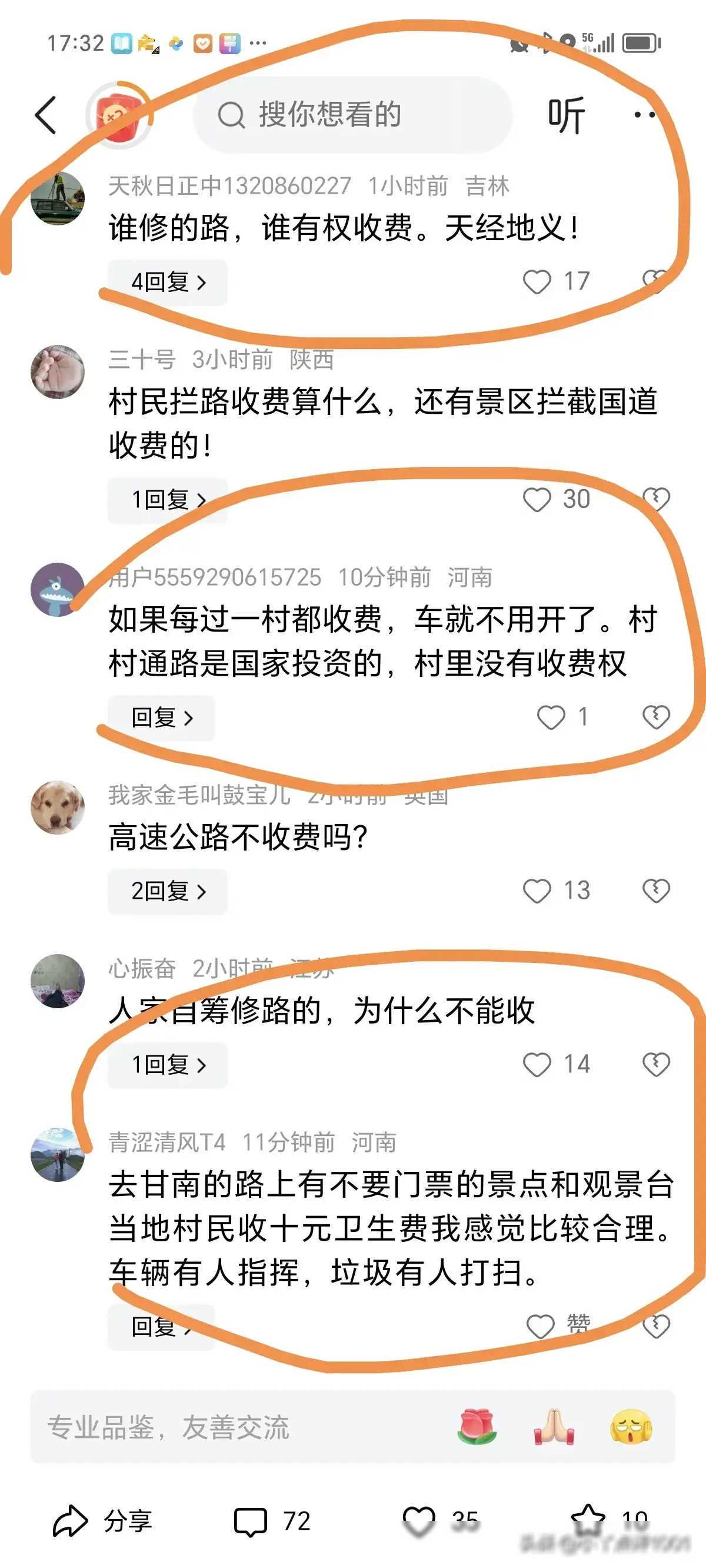Image resolution: width=706 pixels, height=1568 pixels.
Task: Expand 2回复 under 高速公路不收费吗 comment
Action: click(x=168, y=892)
